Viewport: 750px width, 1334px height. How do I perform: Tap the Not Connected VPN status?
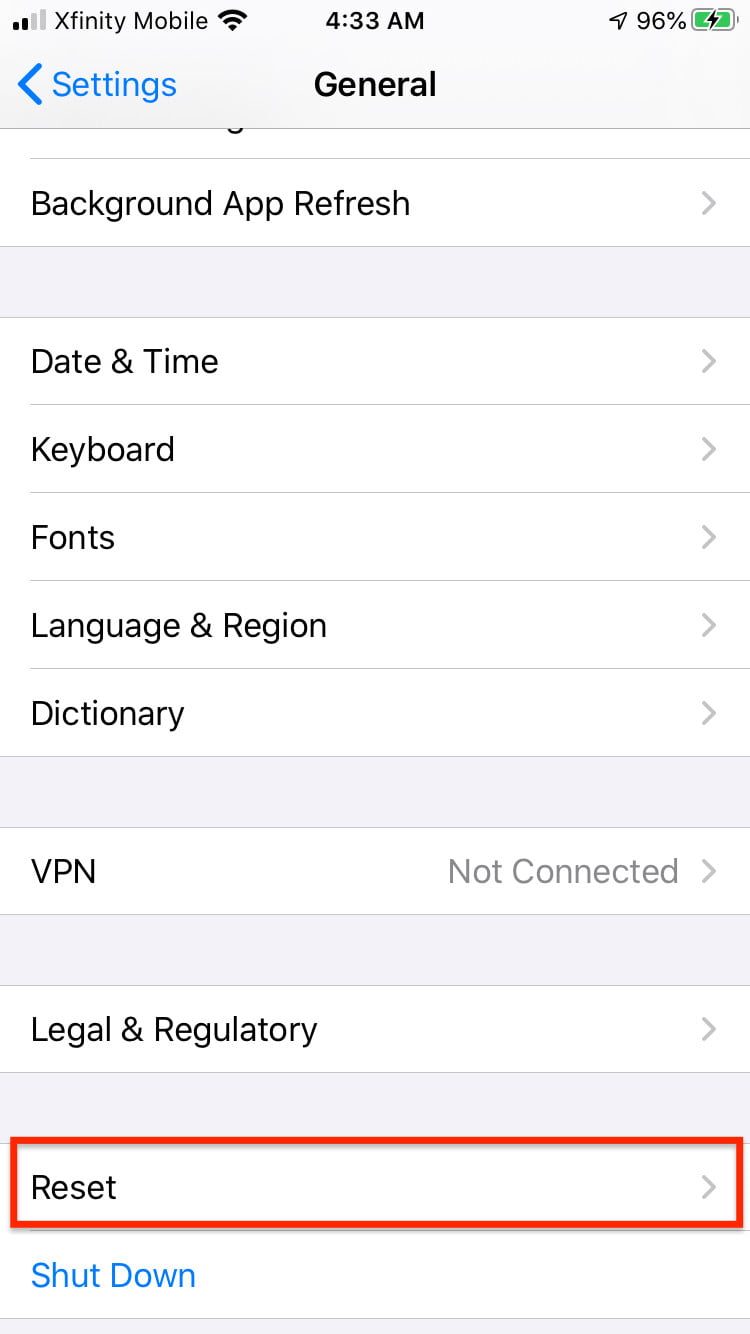tap(563, 871)
